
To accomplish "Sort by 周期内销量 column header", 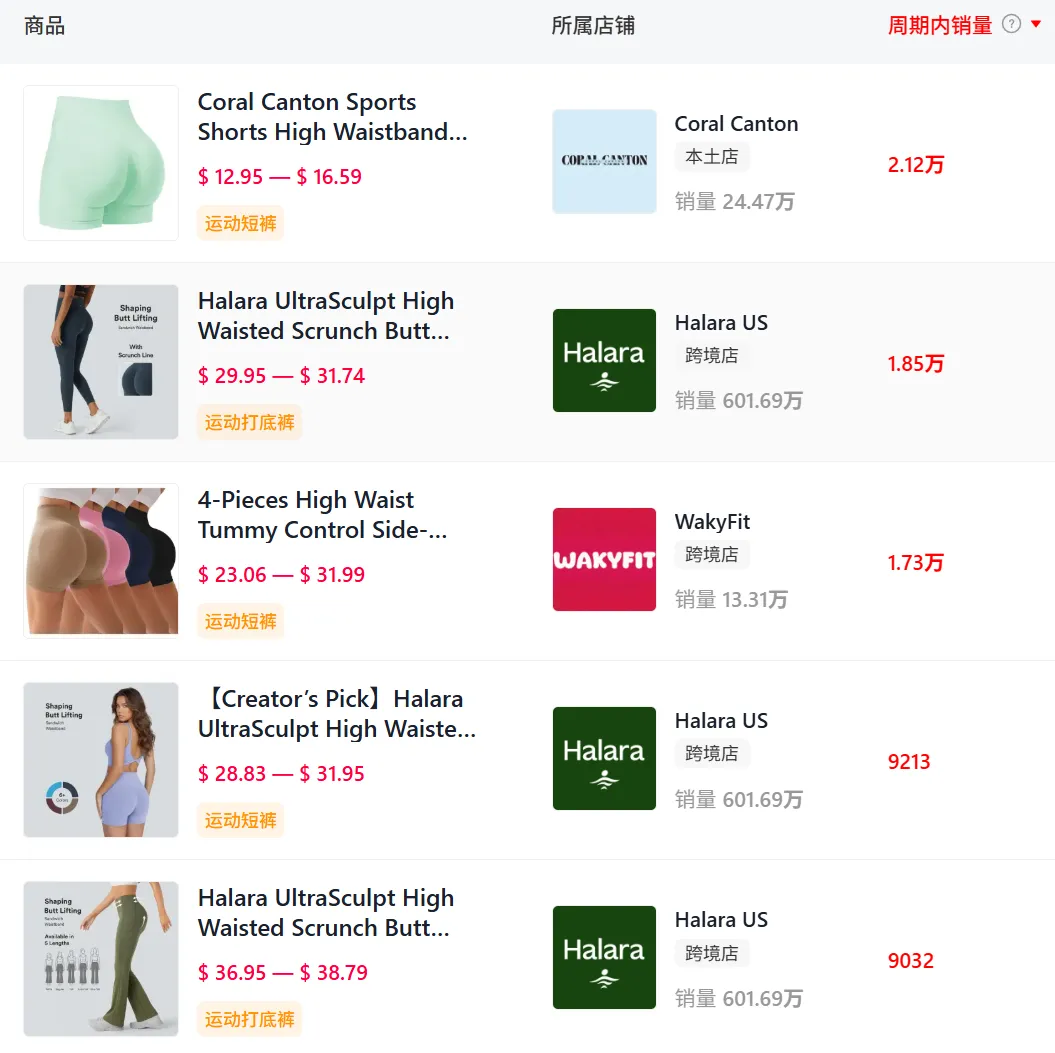I will point(939,26).
